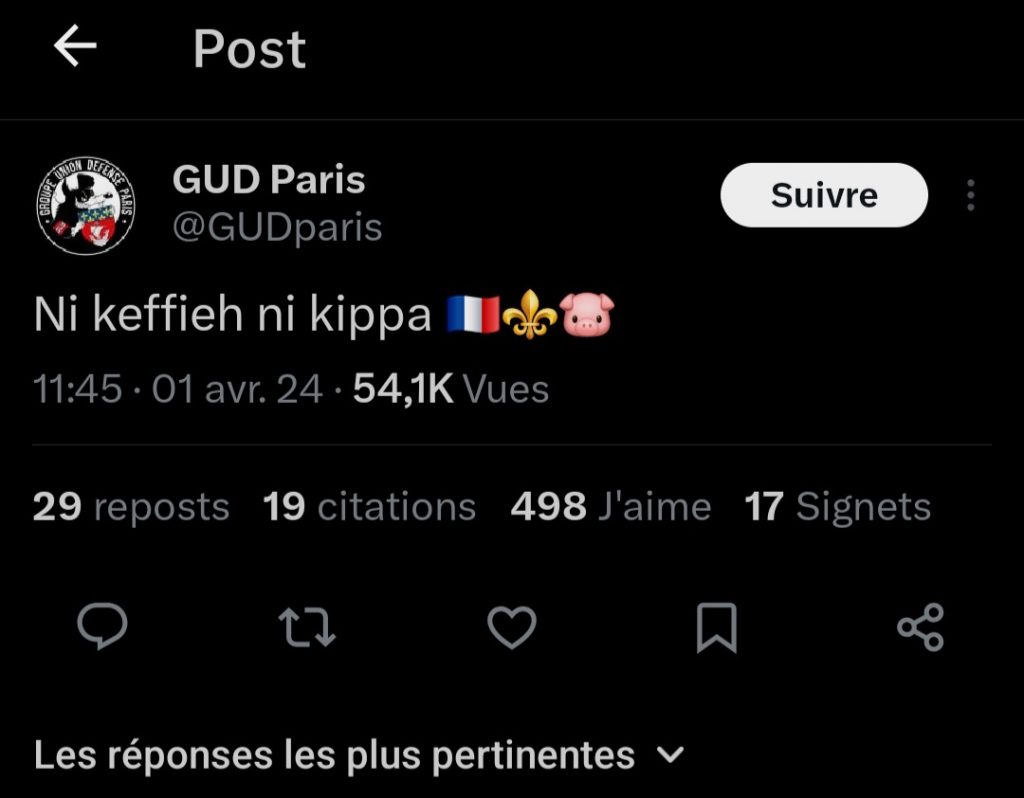Reply to the post with the comment icon
The height and width of the screenshot is (798, 1024).
click(102, 627)
